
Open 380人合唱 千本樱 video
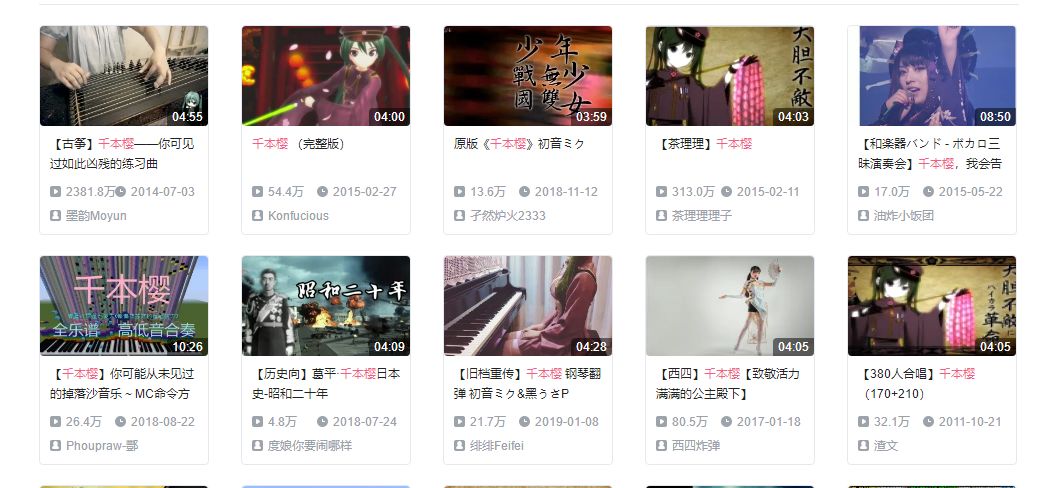[931, 306]
